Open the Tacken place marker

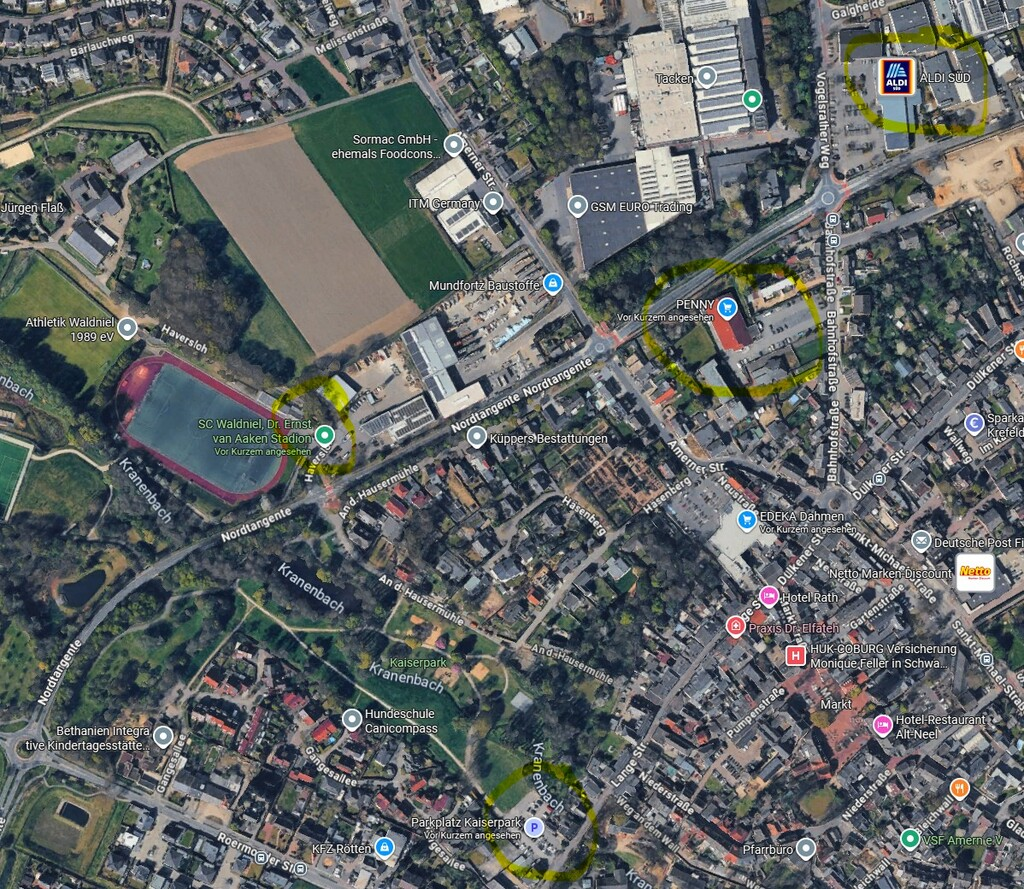coord(707,76)
